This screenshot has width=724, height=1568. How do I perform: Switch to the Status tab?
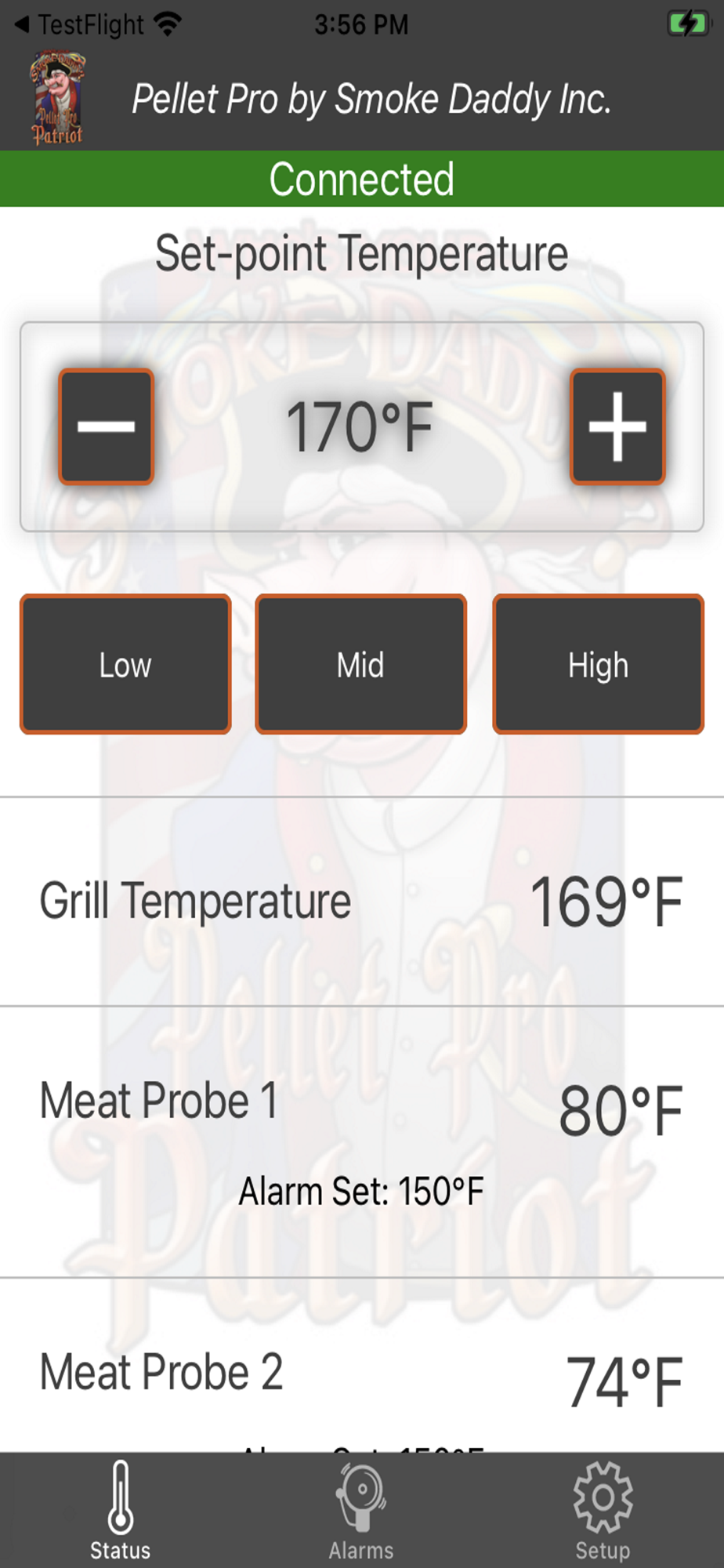(121, 1511)
